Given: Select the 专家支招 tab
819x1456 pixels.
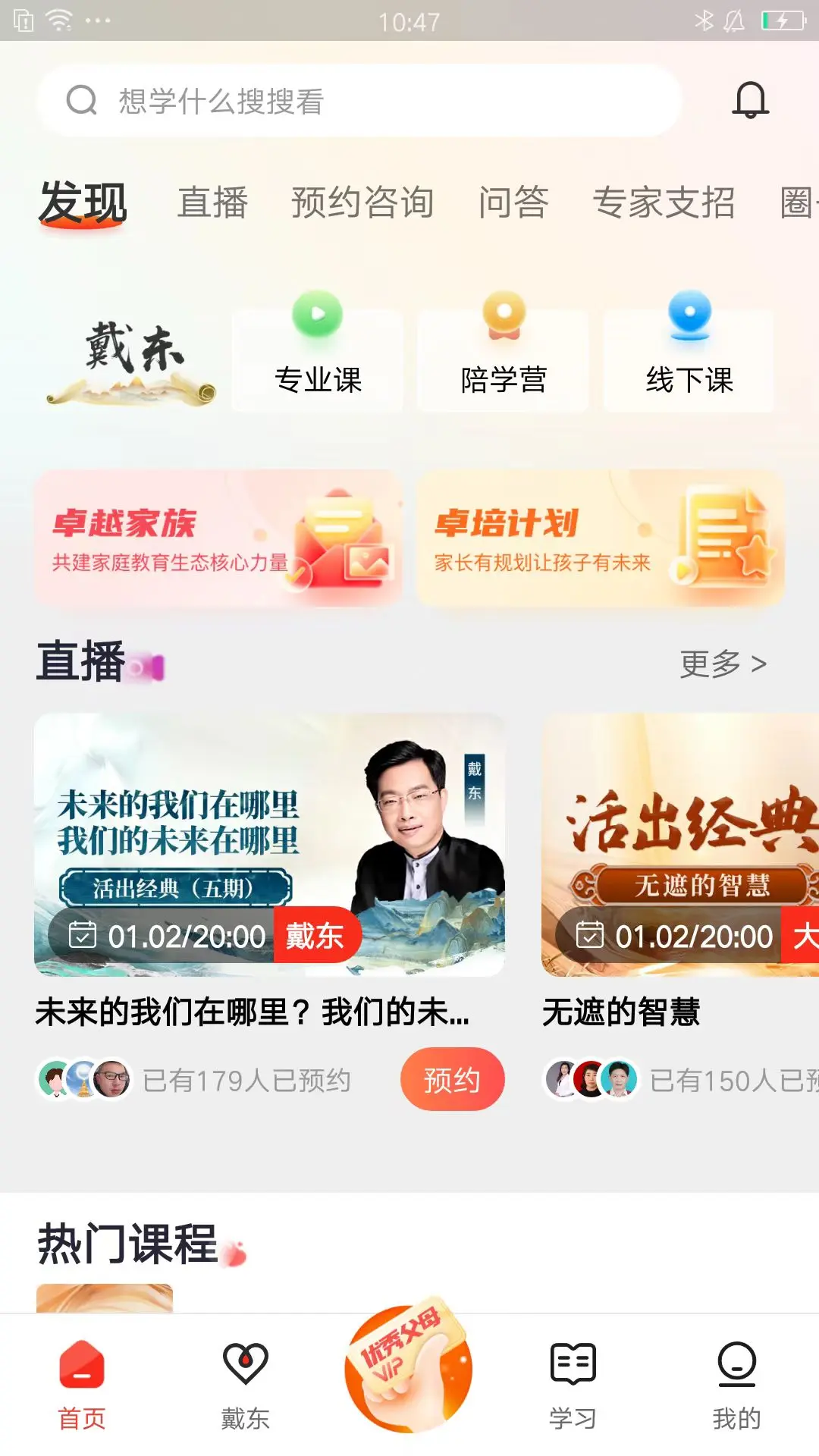Looking at the screenshot, I should (x=664, y=203).
